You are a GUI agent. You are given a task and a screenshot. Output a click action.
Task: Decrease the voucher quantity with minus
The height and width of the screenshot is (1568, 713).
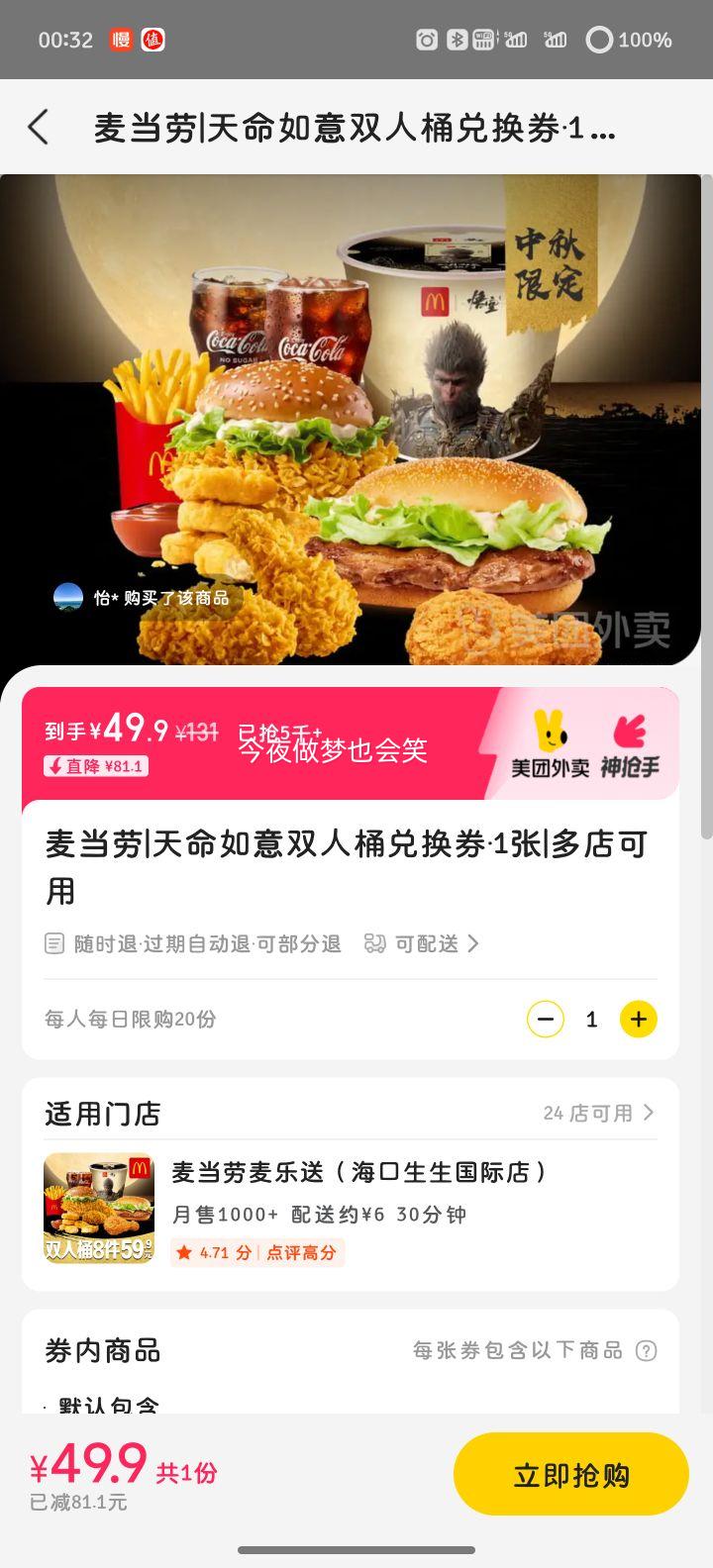546,1020
